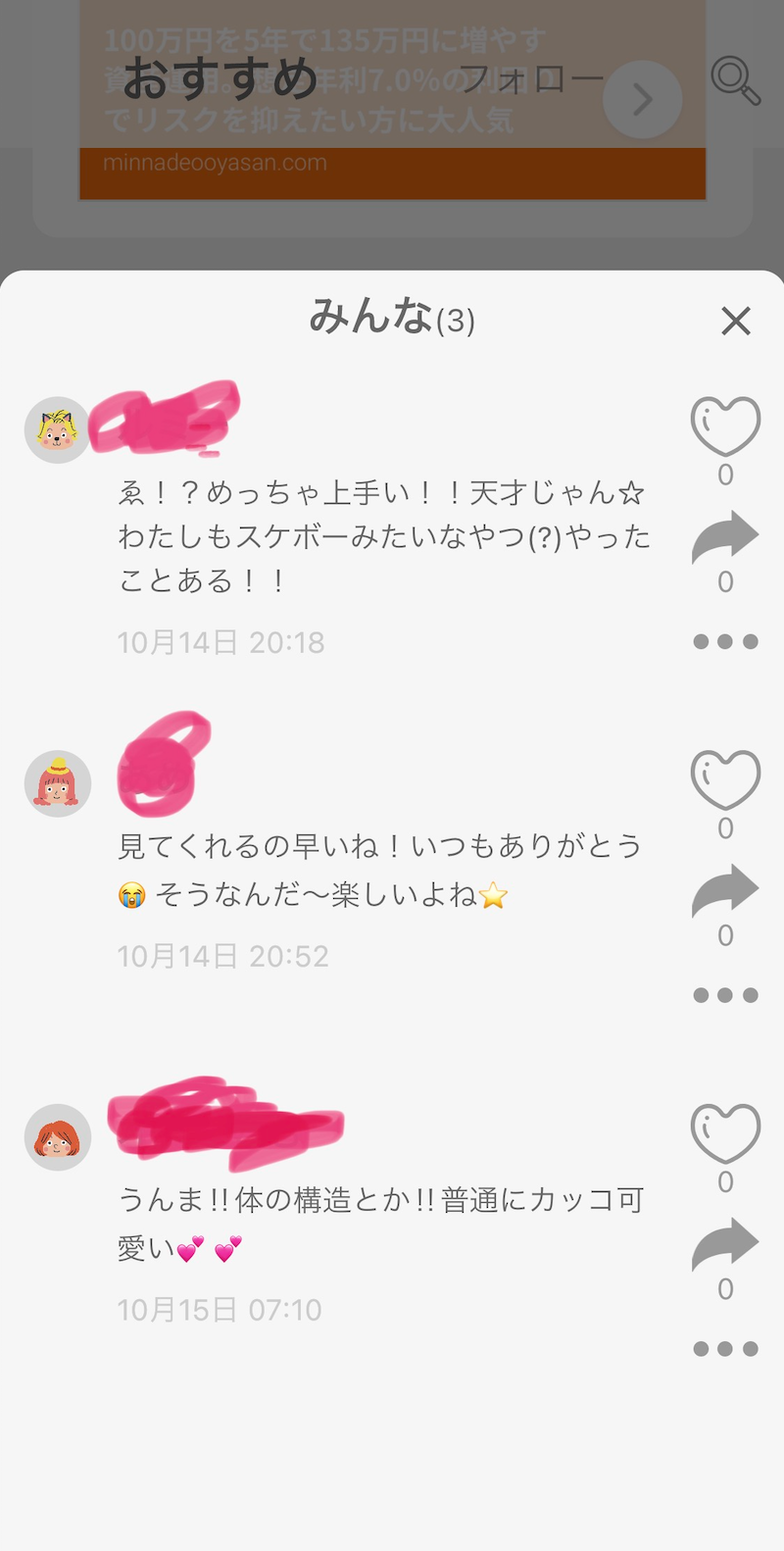784x1551 pixels.
Task: Open the yellow-hat avatar profile of the second commenter
Action: click(58, 784)
